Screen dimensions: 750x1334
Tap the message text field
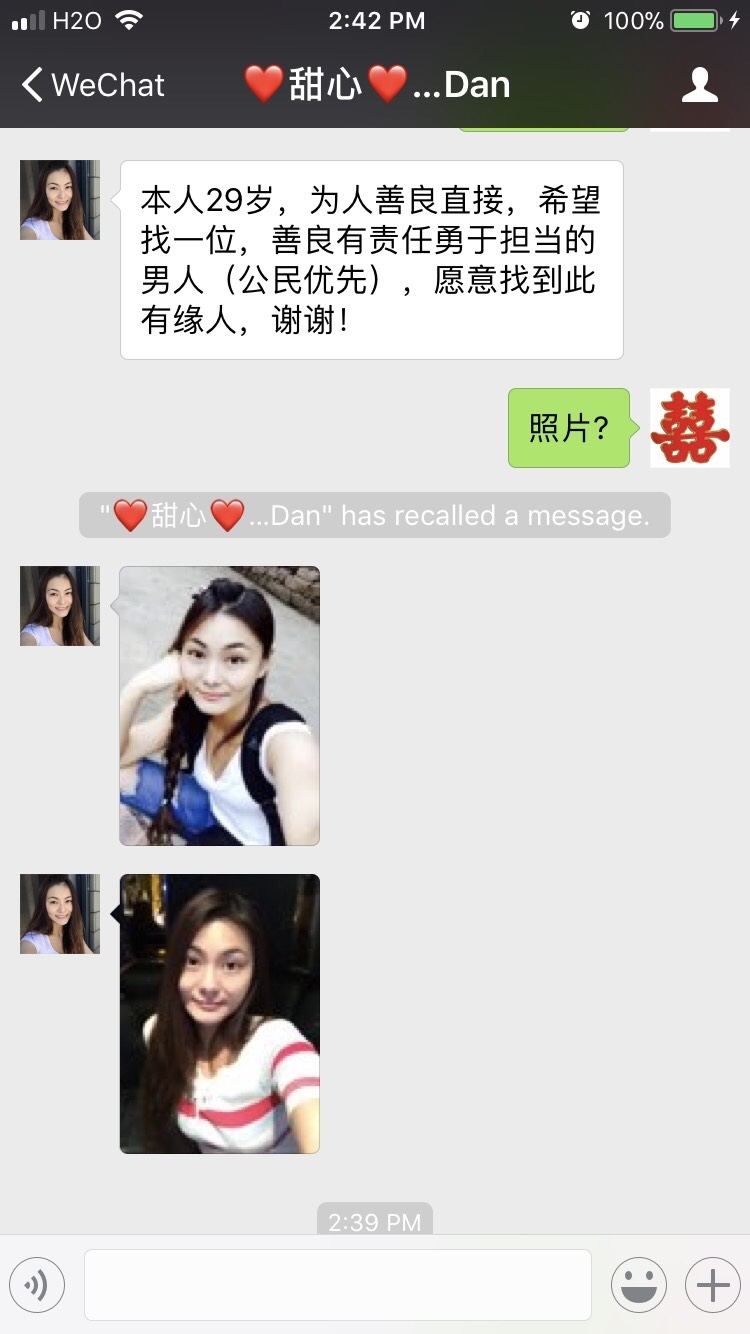[x=337, y=1285]
